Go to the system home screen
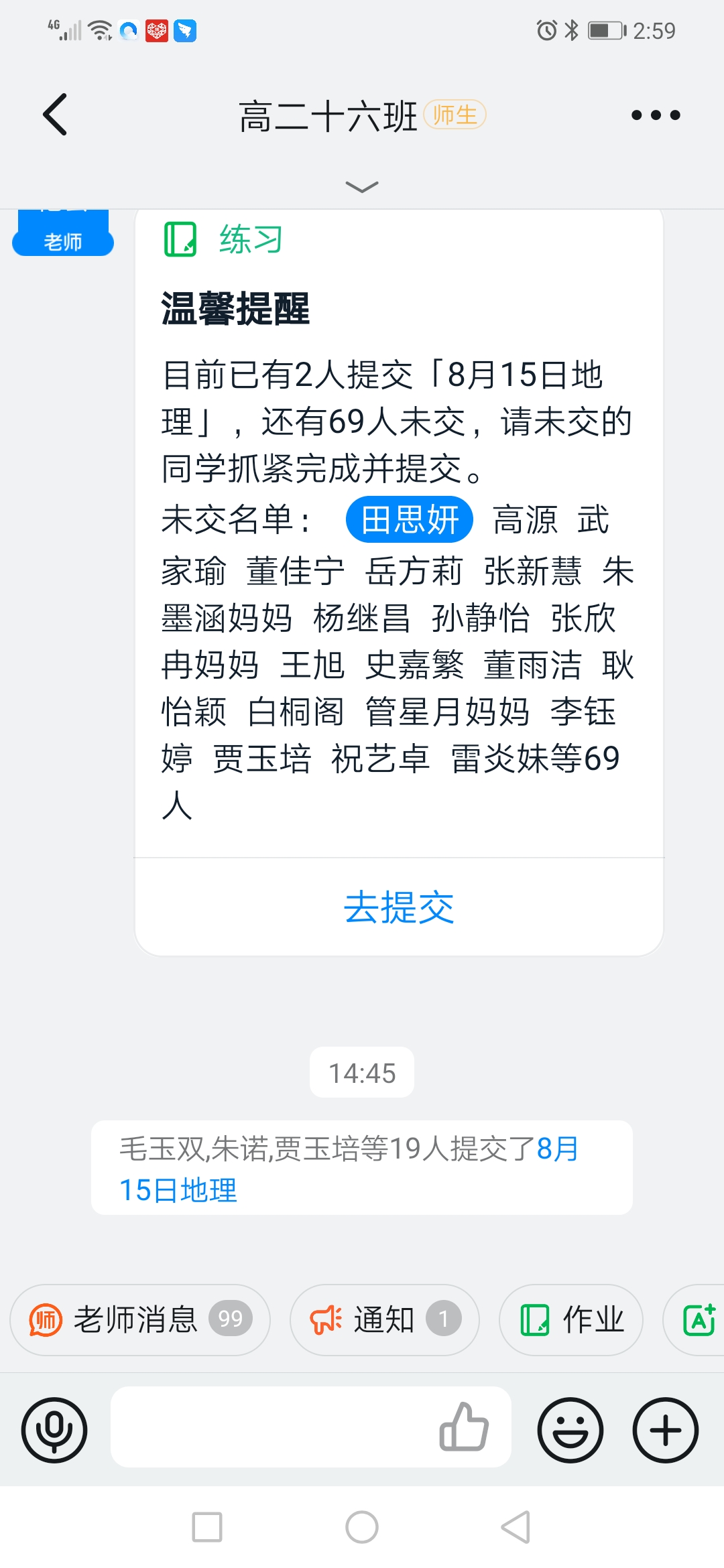Screen dimensions: 724x1568 click(362, 1527)
